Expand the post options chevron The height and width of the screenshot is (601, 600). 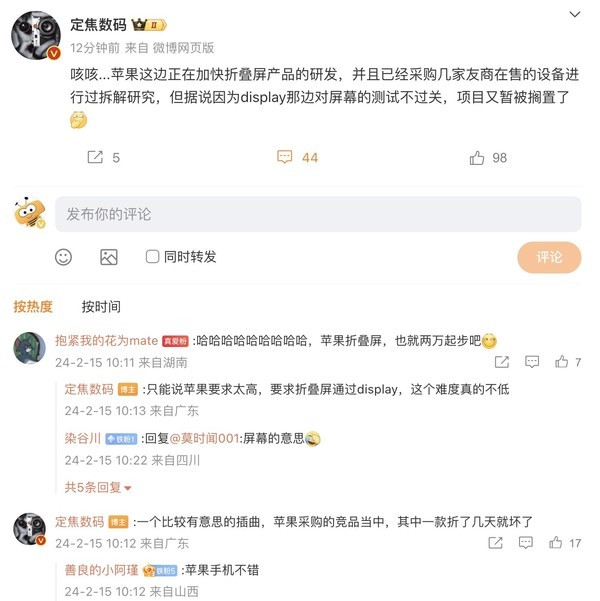[574, 15]
